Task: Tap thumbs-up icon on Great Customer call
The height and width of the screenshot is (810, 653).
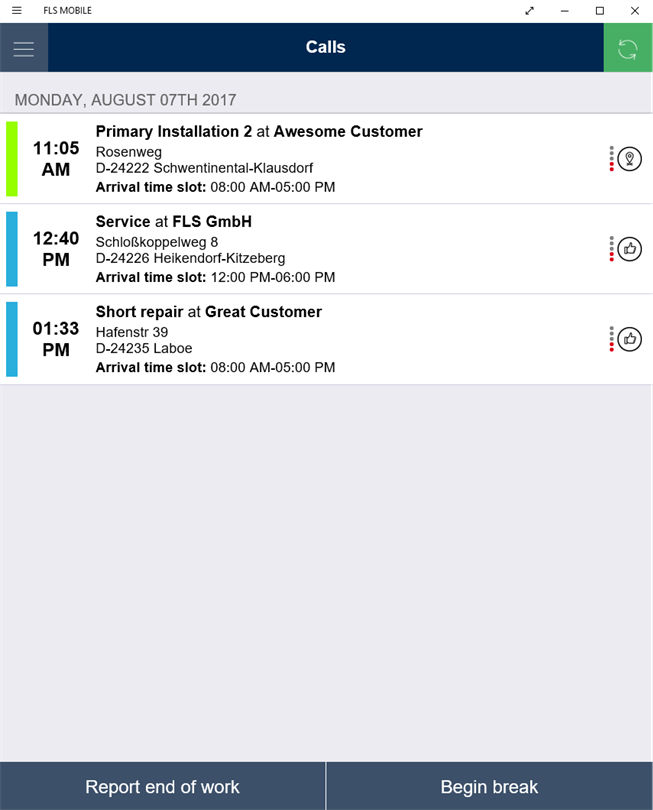Action: (629, 339)
